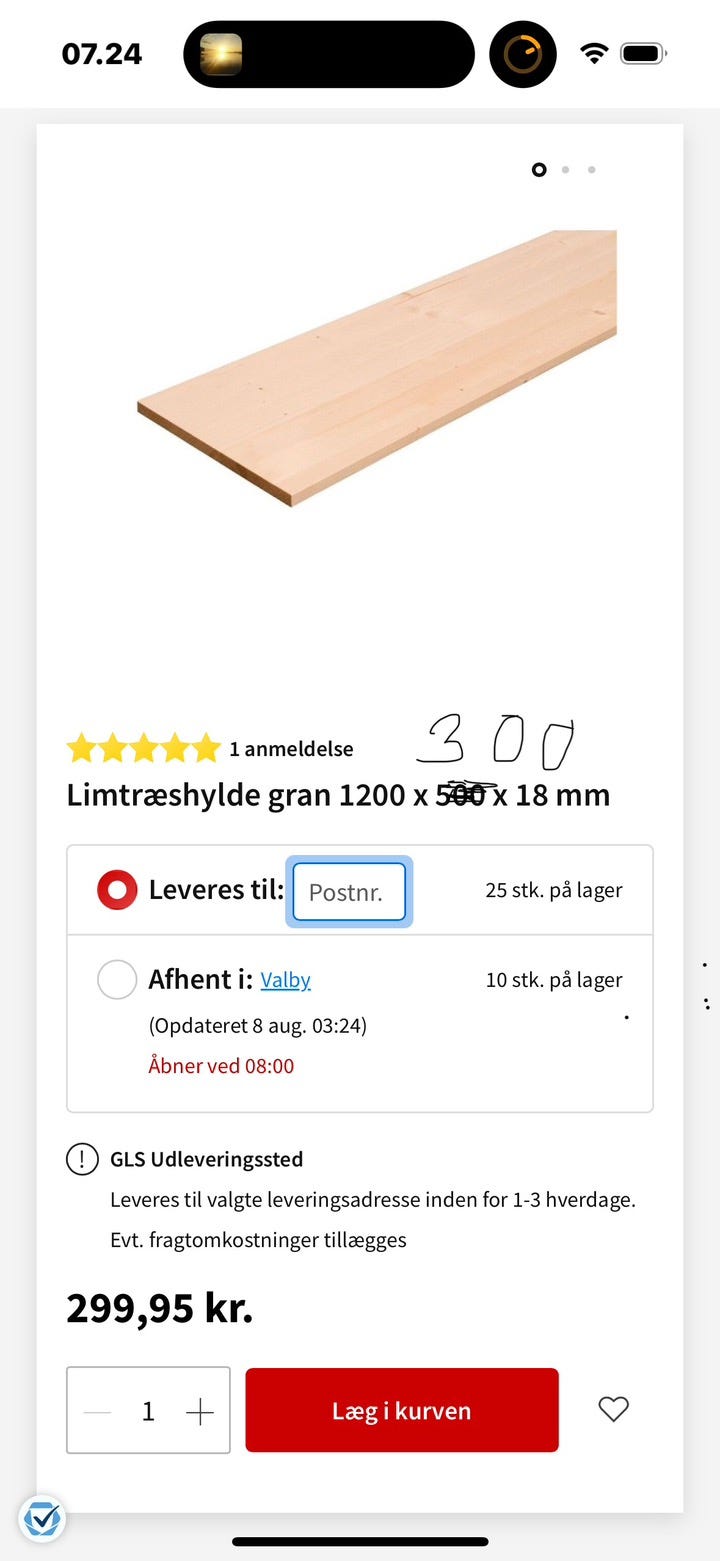Decrease quantity with the minus control
The image size is (720, 1561).
[x=96, y=1410]
